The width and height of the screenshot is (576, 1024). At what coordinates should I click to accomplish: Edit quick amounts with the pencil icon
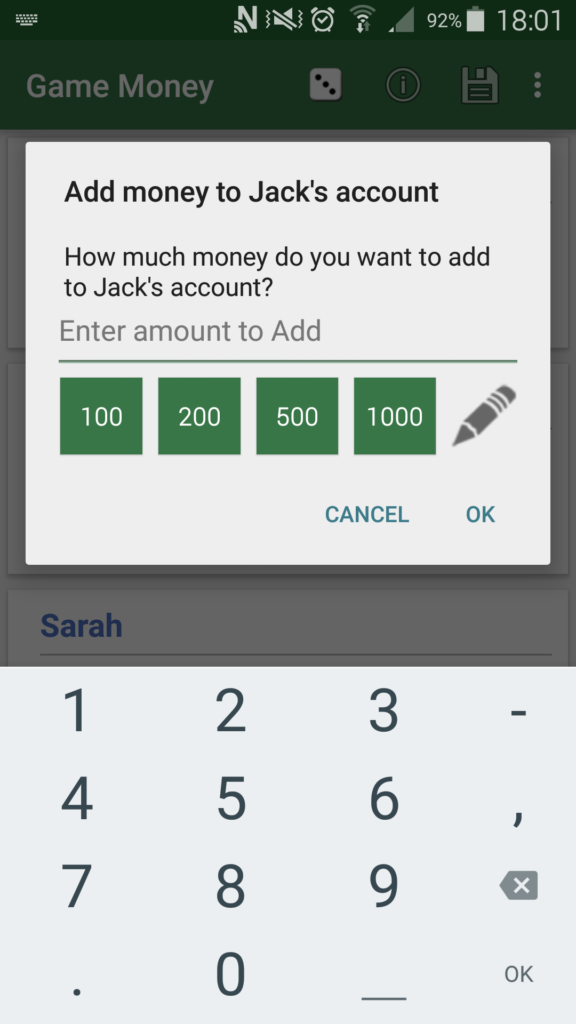[484, 416]
